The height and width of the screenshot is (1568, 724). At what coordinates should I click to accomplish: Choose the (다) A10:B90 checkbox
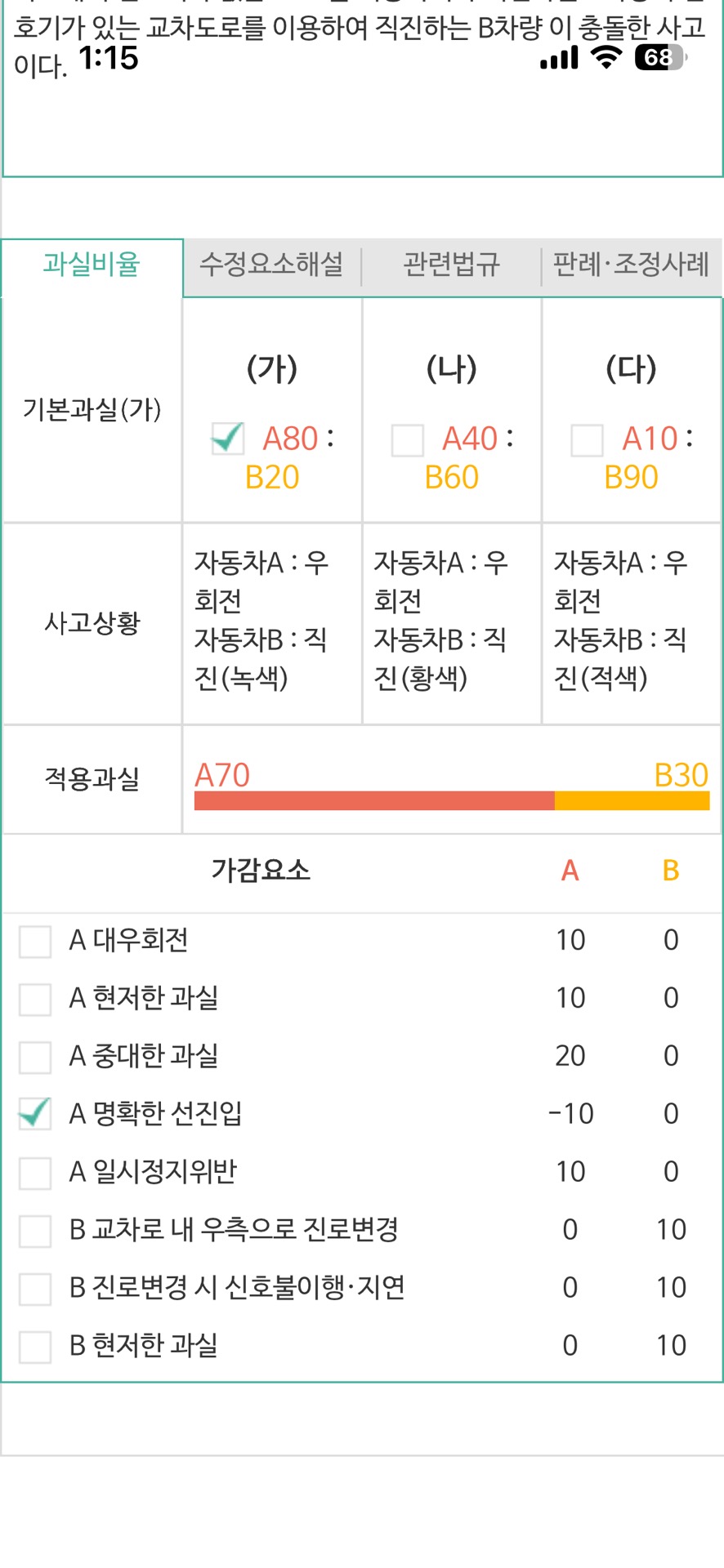pyautogui.click(x=587, y=440)
